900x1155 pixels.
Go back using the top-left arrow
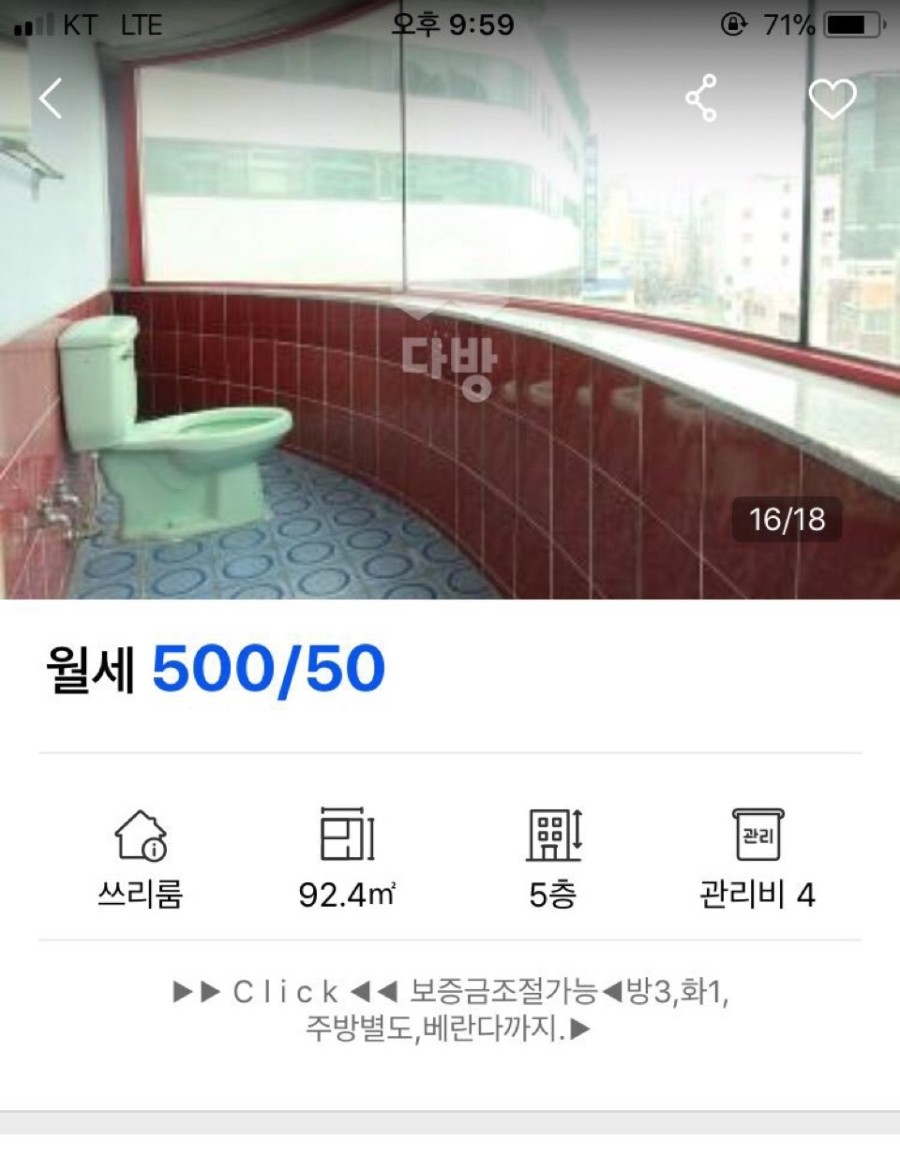click(x=51, y=98)
